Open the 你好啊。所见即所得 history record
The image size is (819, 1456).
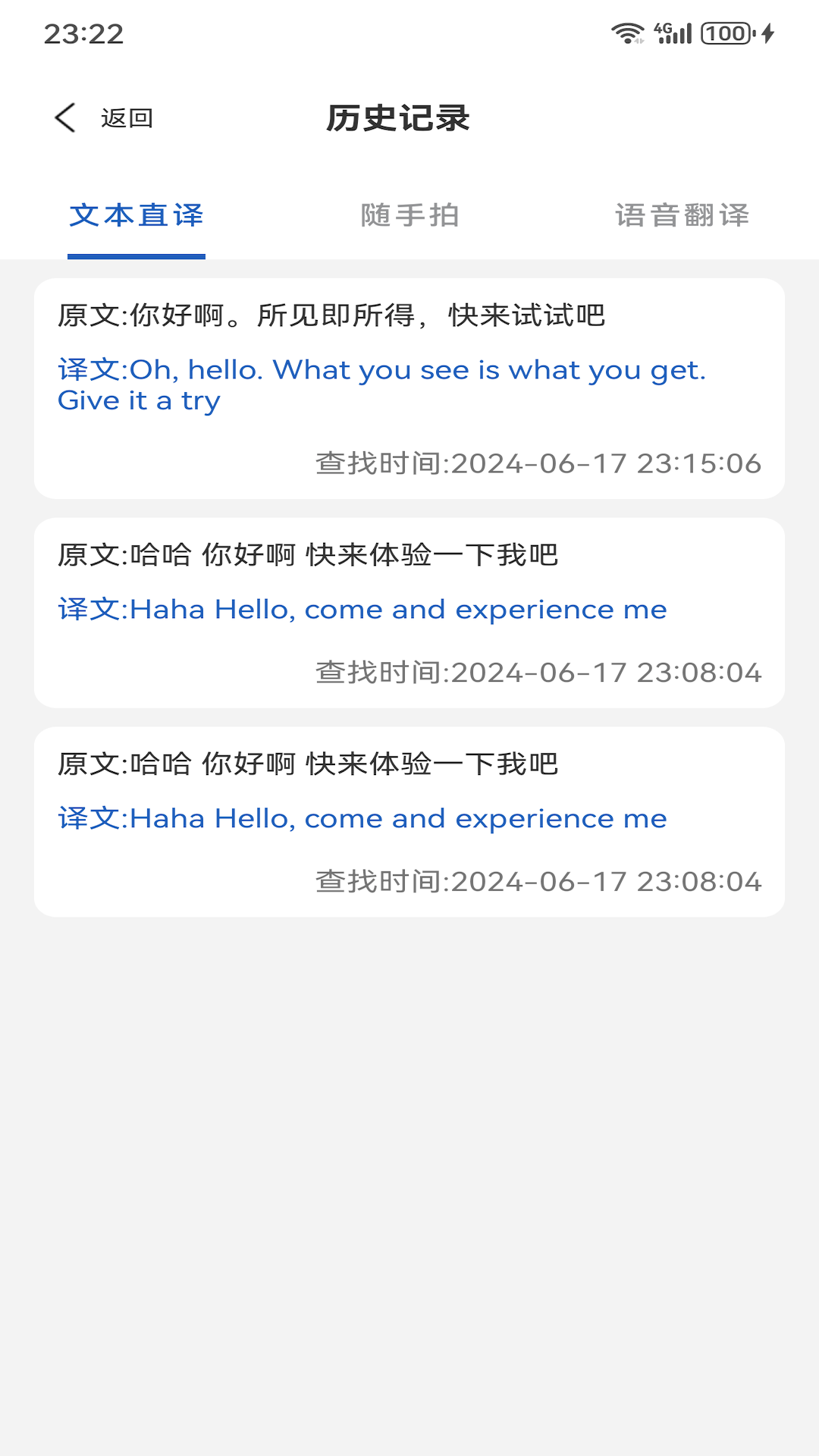point(409,388)
